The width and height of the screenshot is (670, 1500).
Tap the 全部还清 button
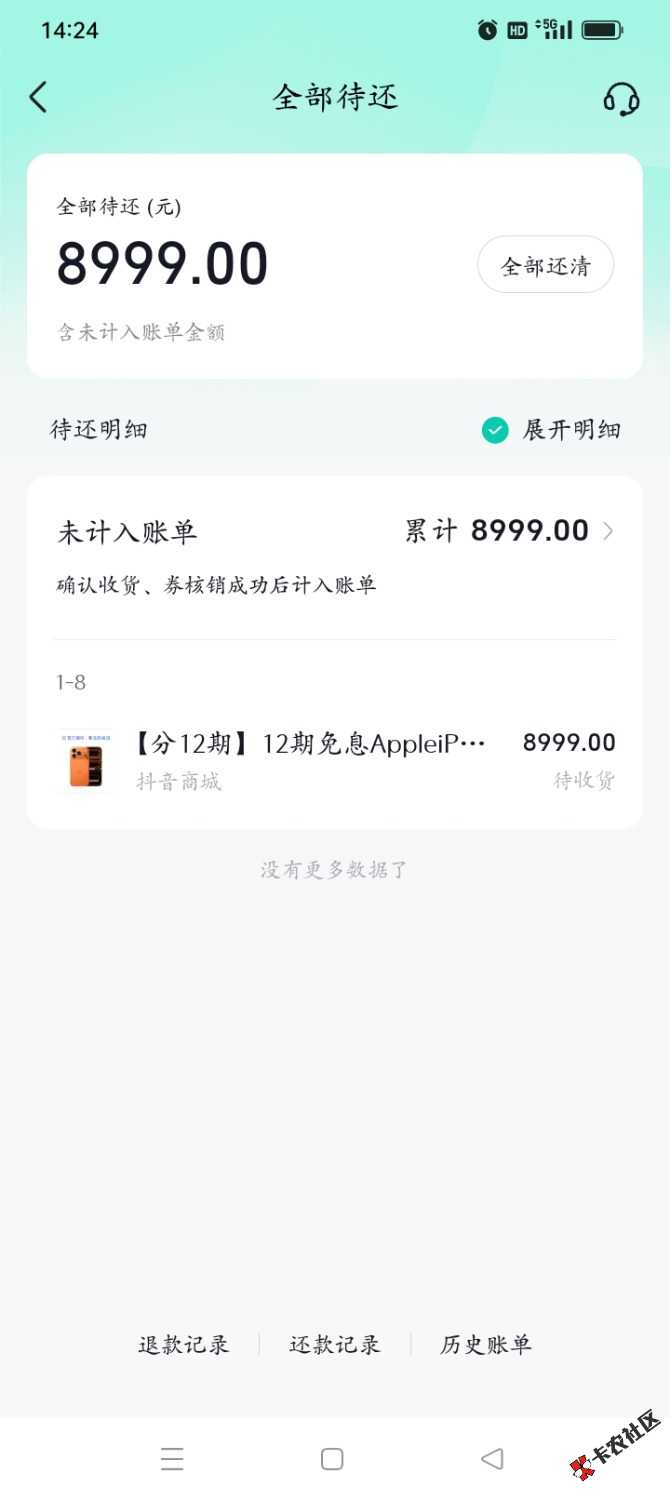545,266
